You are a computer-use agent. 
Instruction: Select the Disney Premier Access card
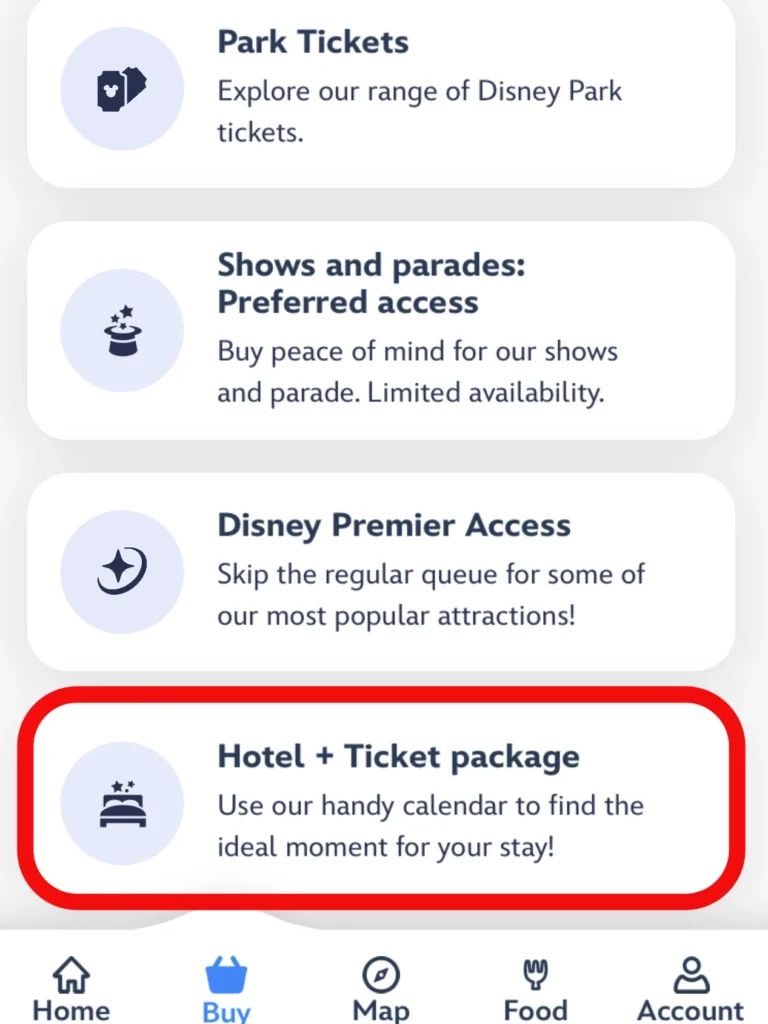[380, 571]
